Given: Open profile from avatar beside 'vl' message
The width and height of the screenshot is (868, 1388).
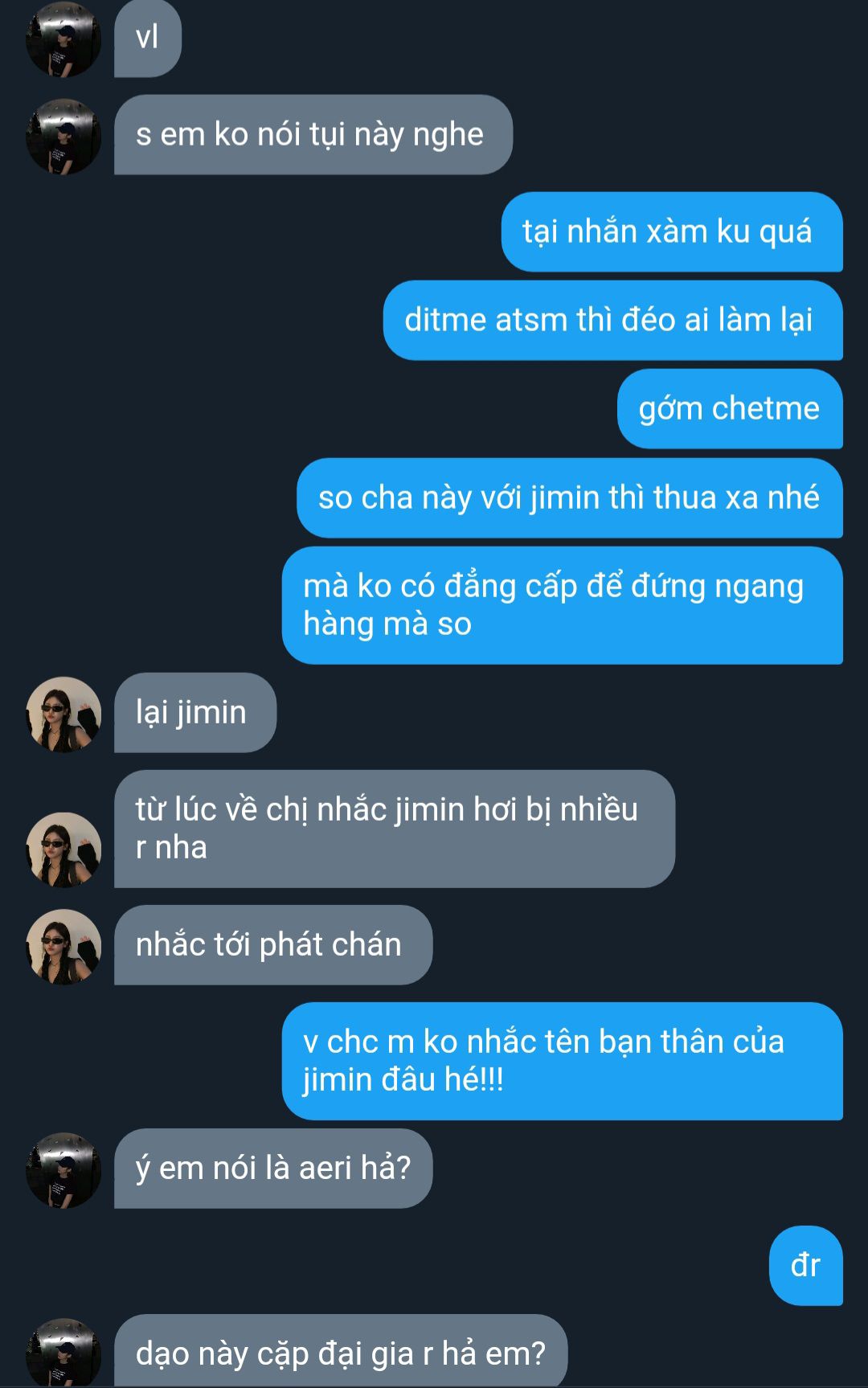Looking at the screenshot, I should coord(63,39).
